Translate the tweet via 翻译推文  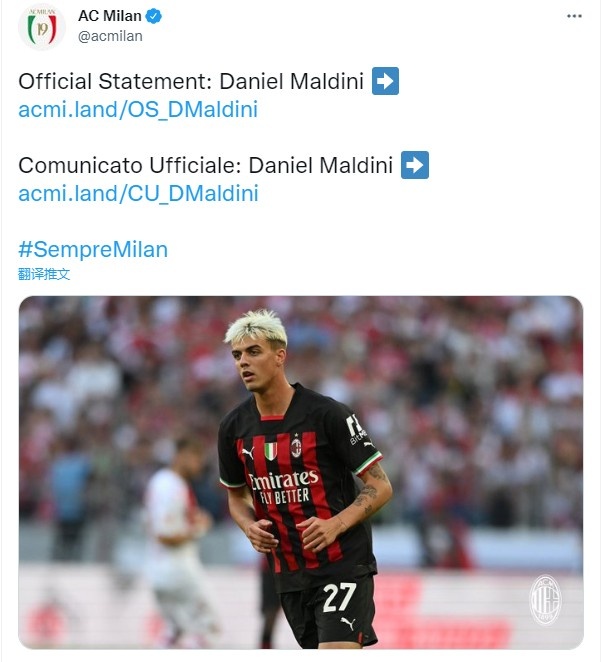coord(44,274)
